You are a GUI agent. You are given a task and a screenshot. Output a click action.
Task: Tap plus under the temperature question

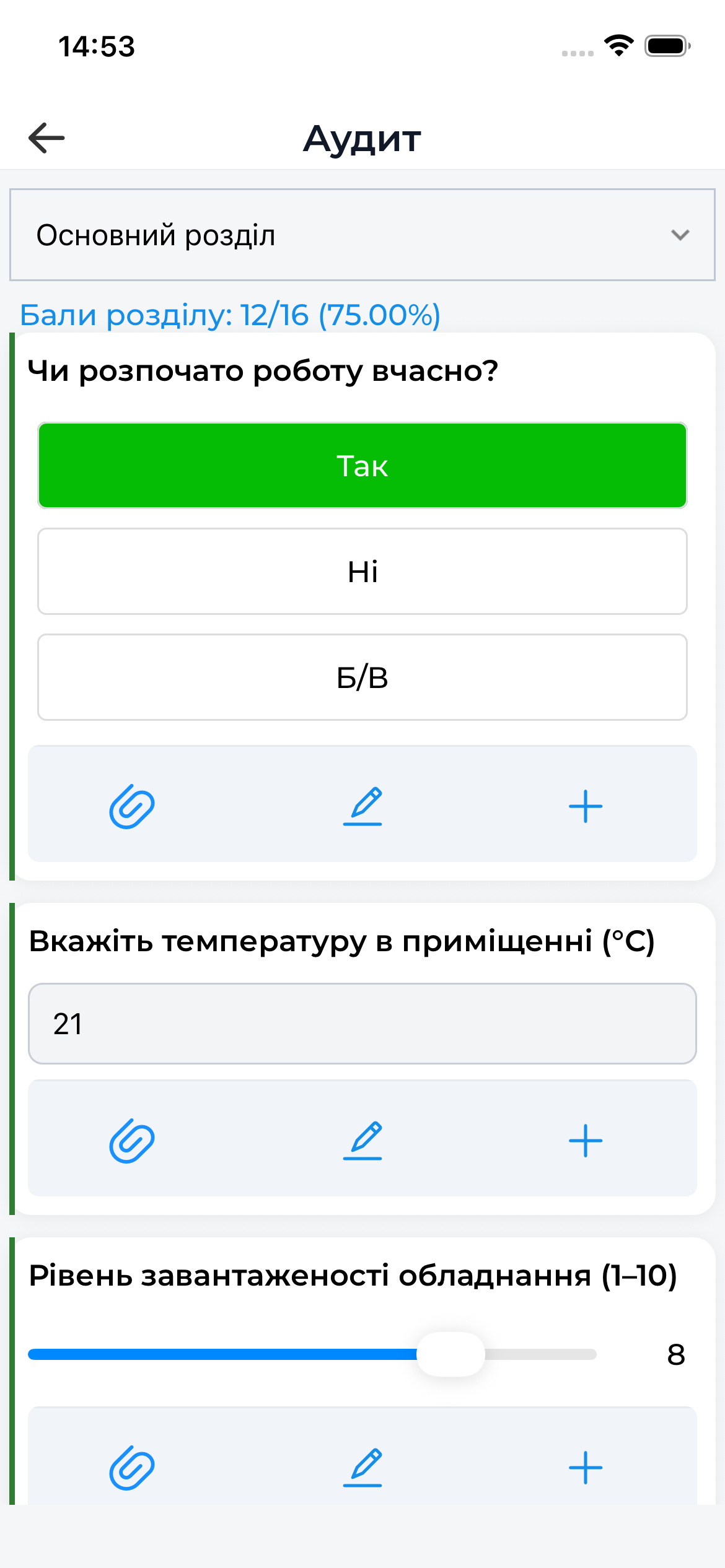coord(585,1141)
